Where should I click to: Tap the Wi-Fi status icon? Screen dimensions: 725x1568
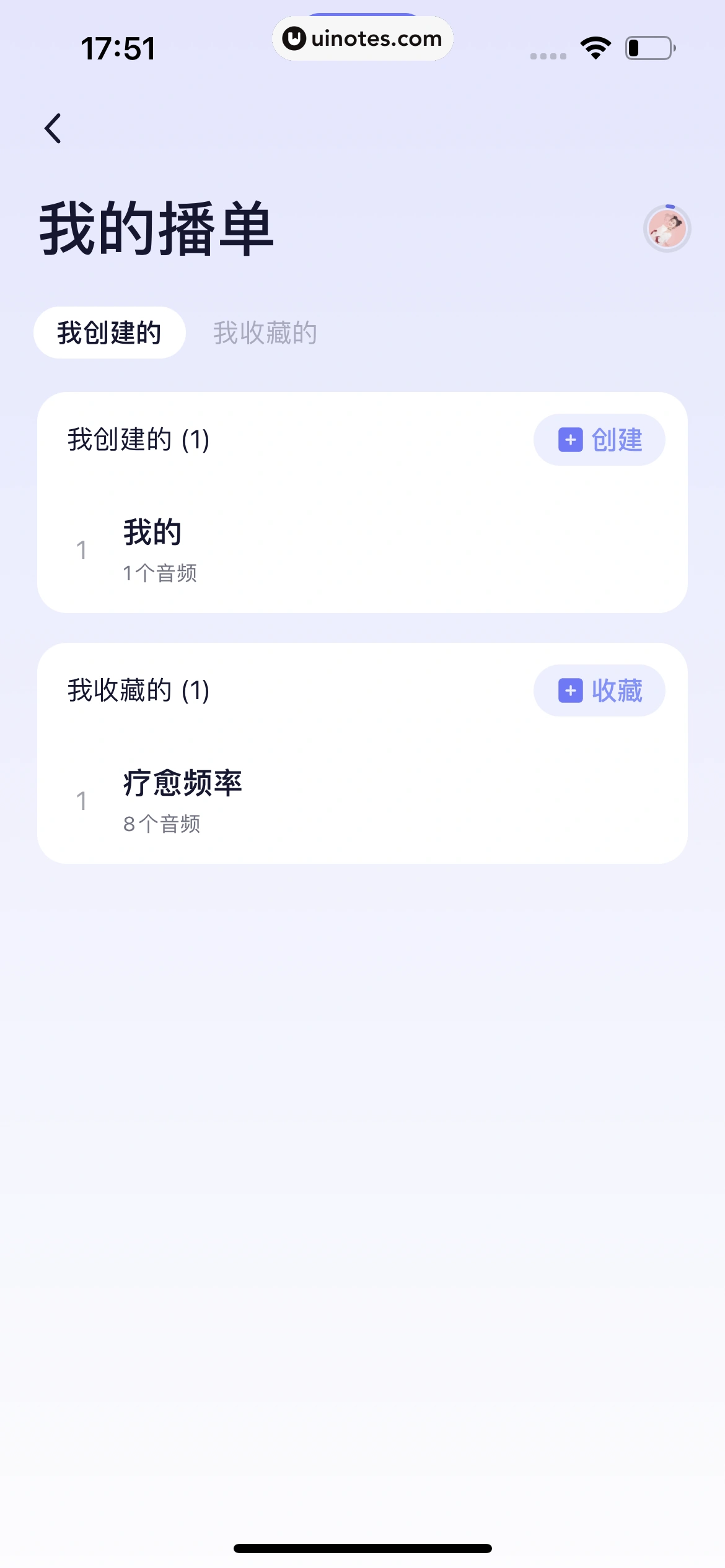click(594, 48)
